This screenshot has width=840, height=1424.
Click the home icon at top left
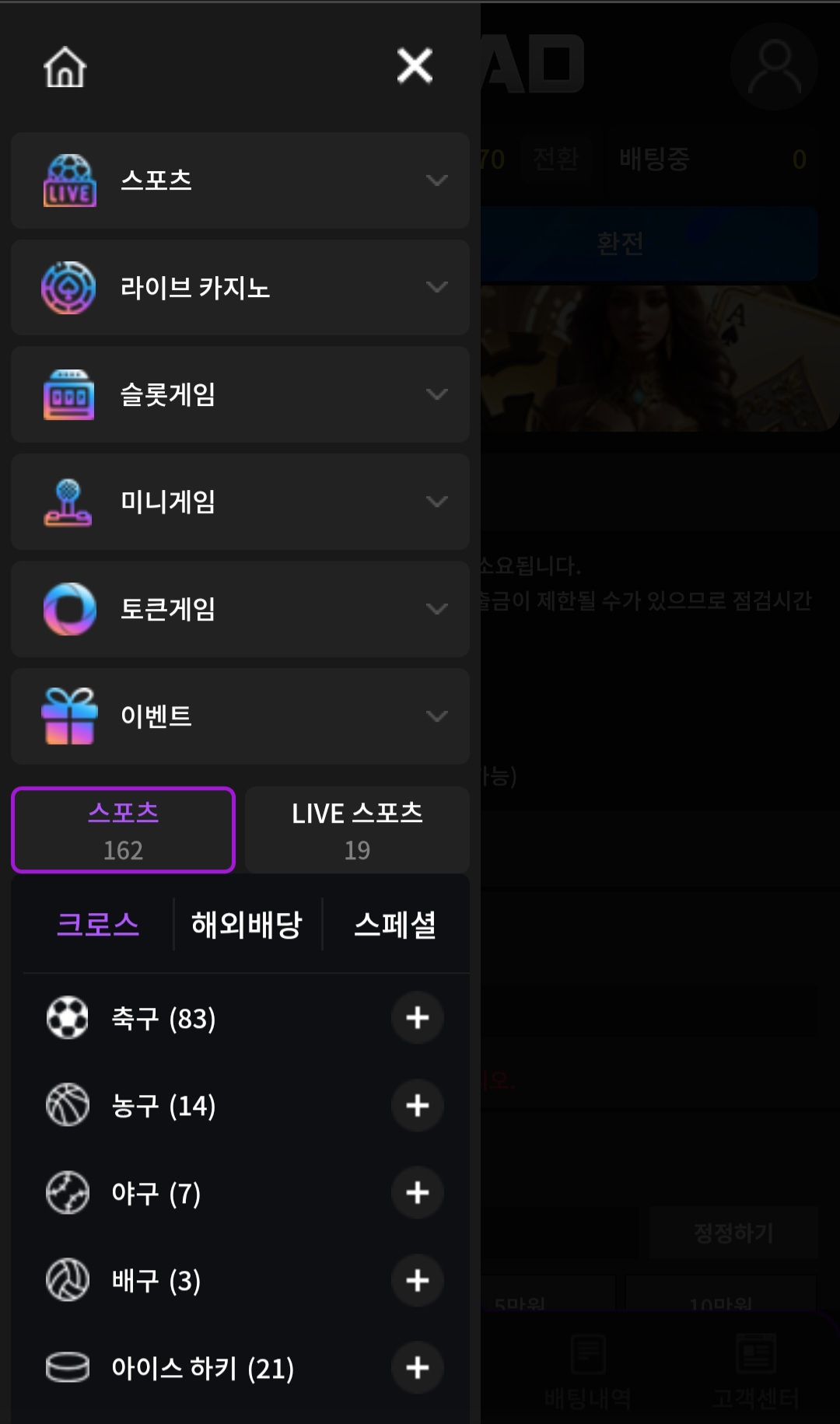coord(65,68)
